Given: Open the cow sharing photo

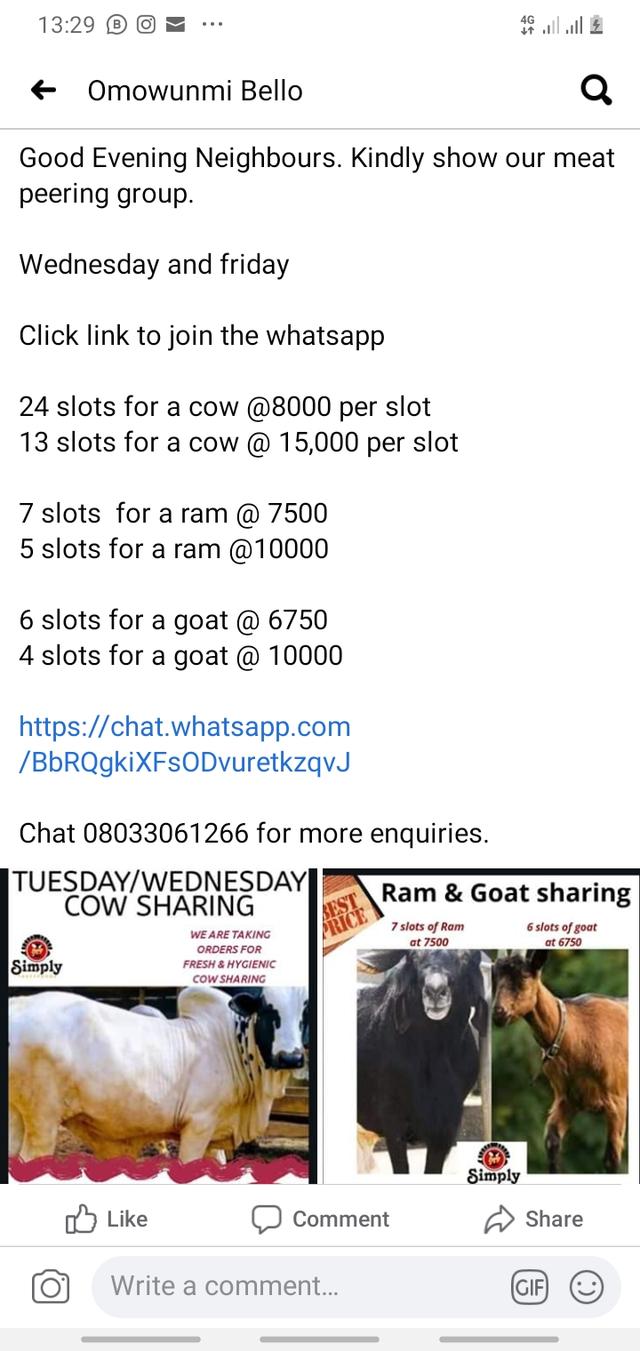Looking at the screenshot, I should click(160, 1025).
